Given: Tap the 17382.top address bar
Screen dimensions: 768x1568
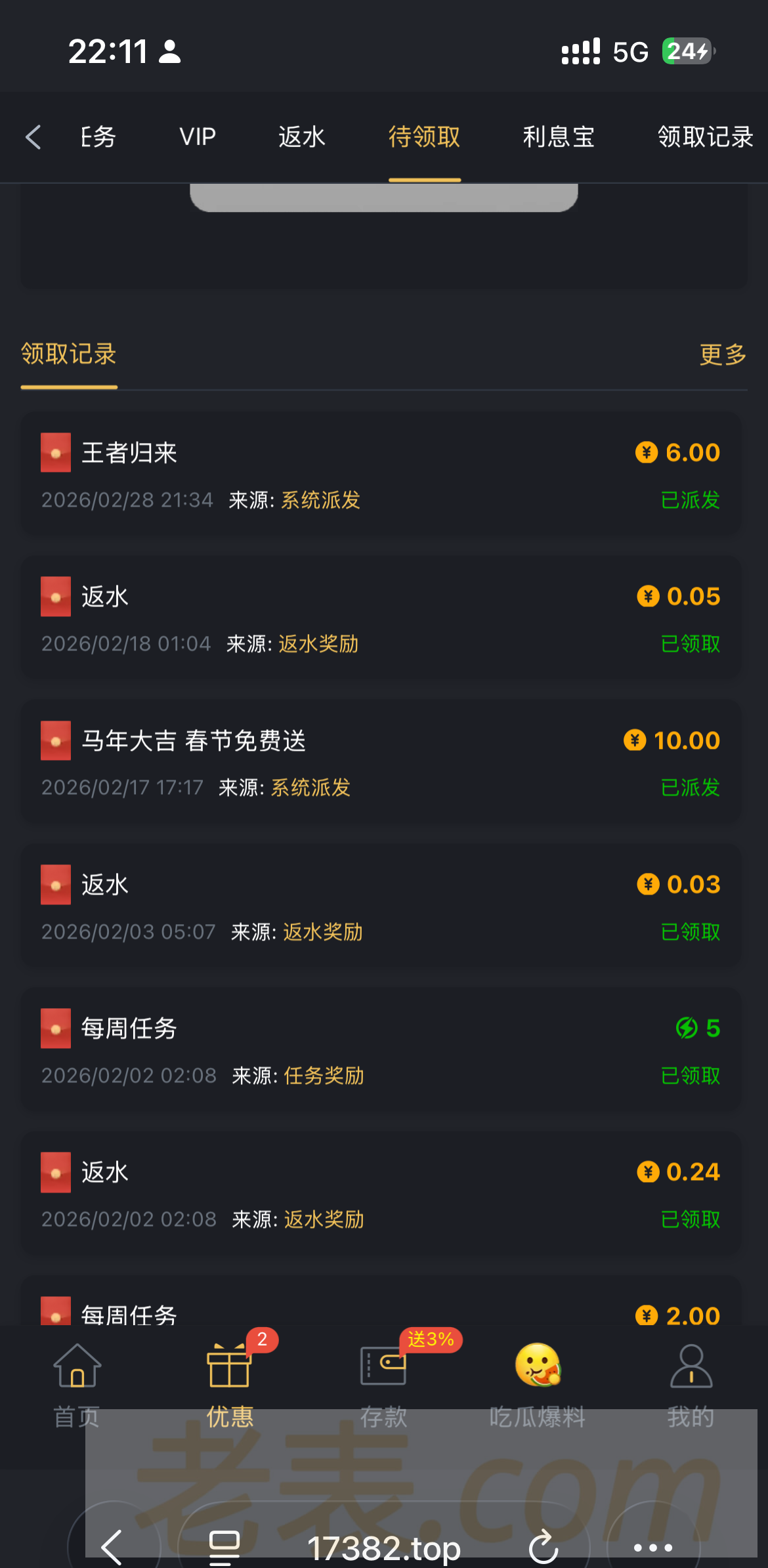Looking at the screenshot, I should [384, 1547].
